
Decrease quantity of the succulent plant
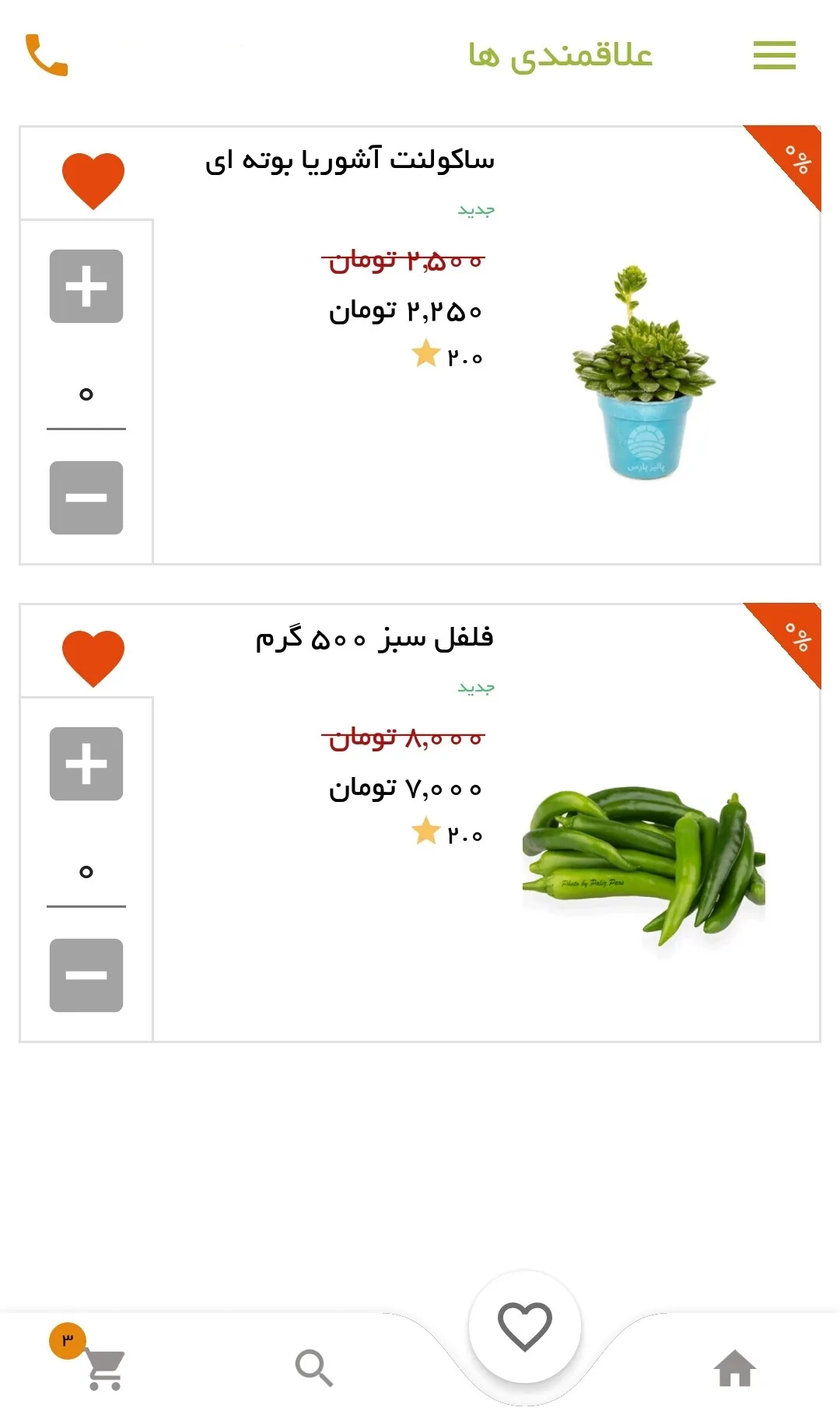pos(86,498)
